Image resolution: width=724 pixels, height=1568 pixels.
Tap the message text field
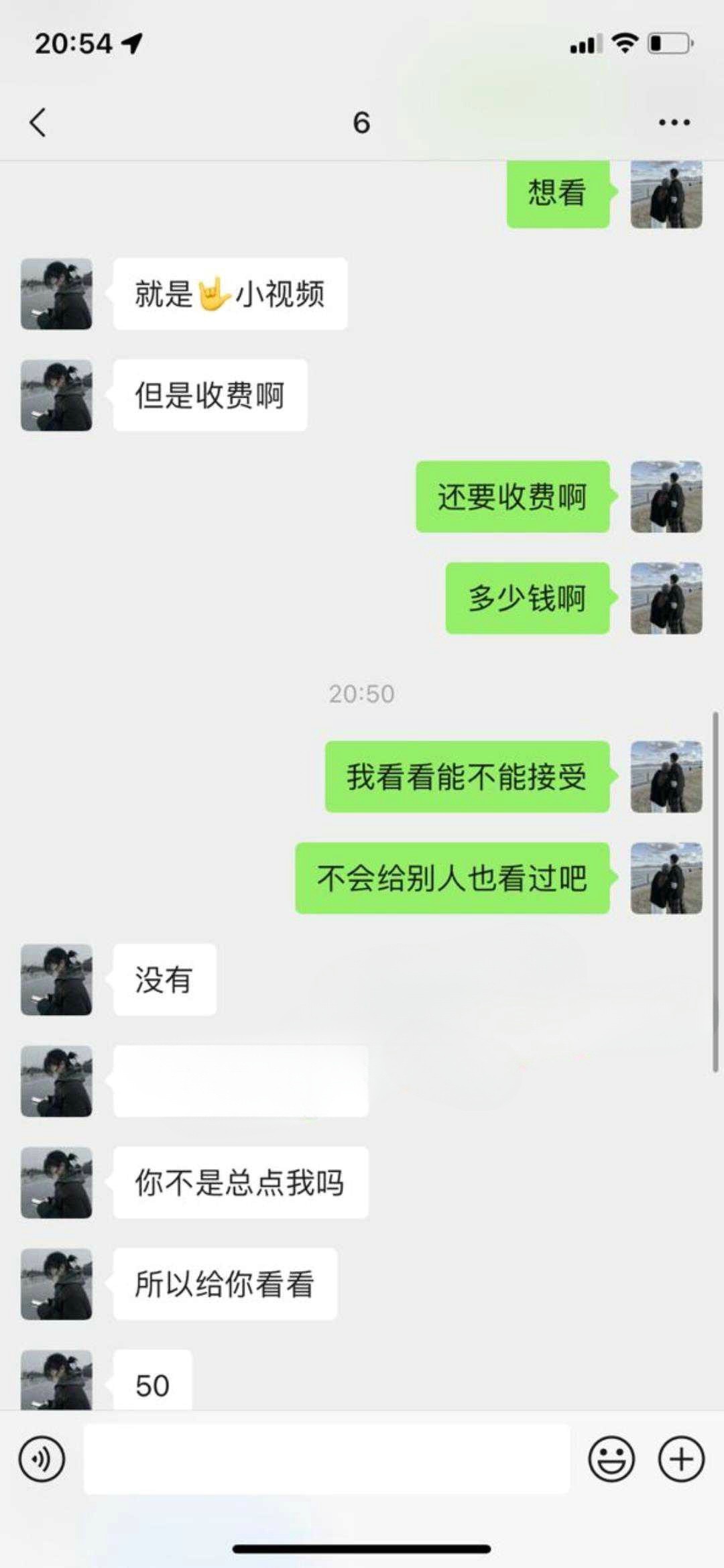click(326, 1459)
